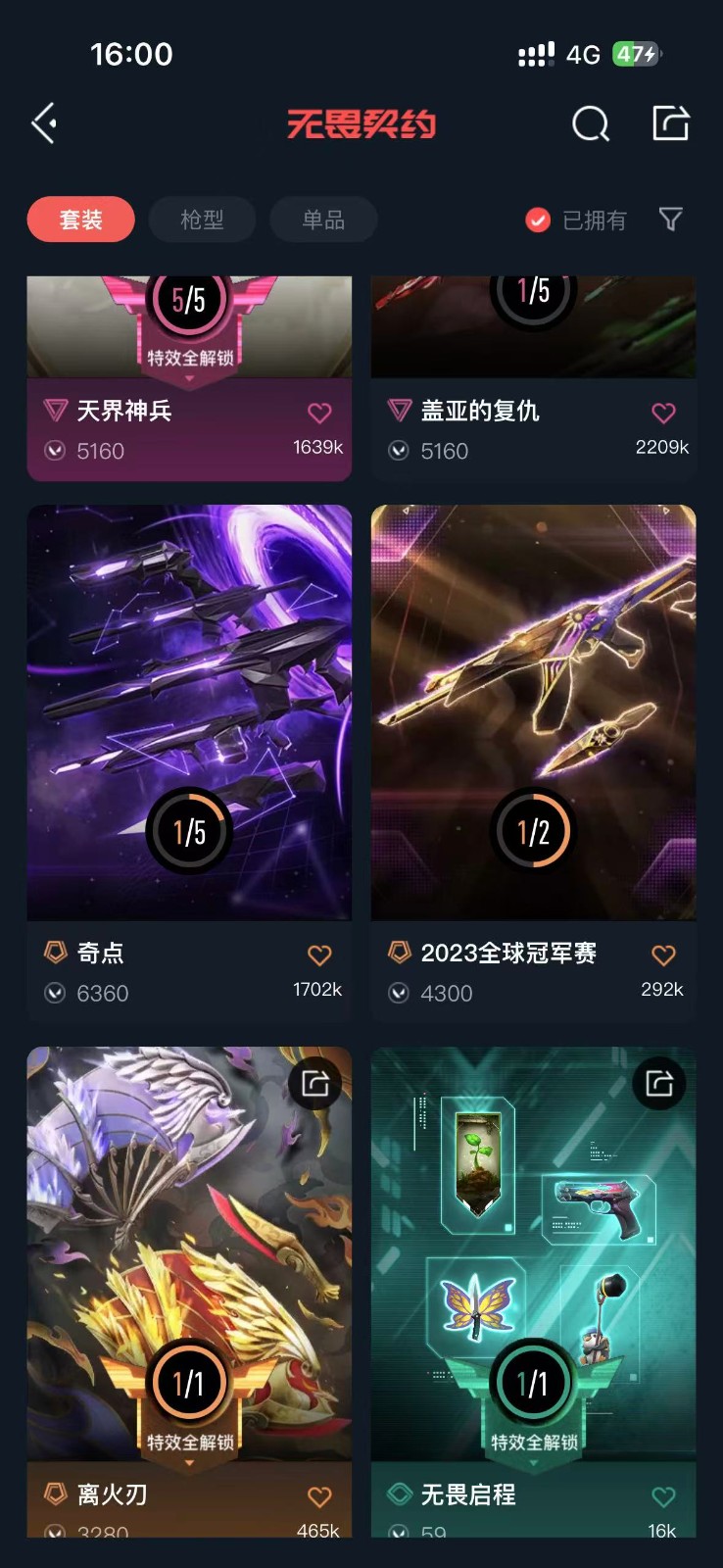Like the 无畏启程 bundle
This screenshot has height=1568, width=723.
(x=663, y=1496)
